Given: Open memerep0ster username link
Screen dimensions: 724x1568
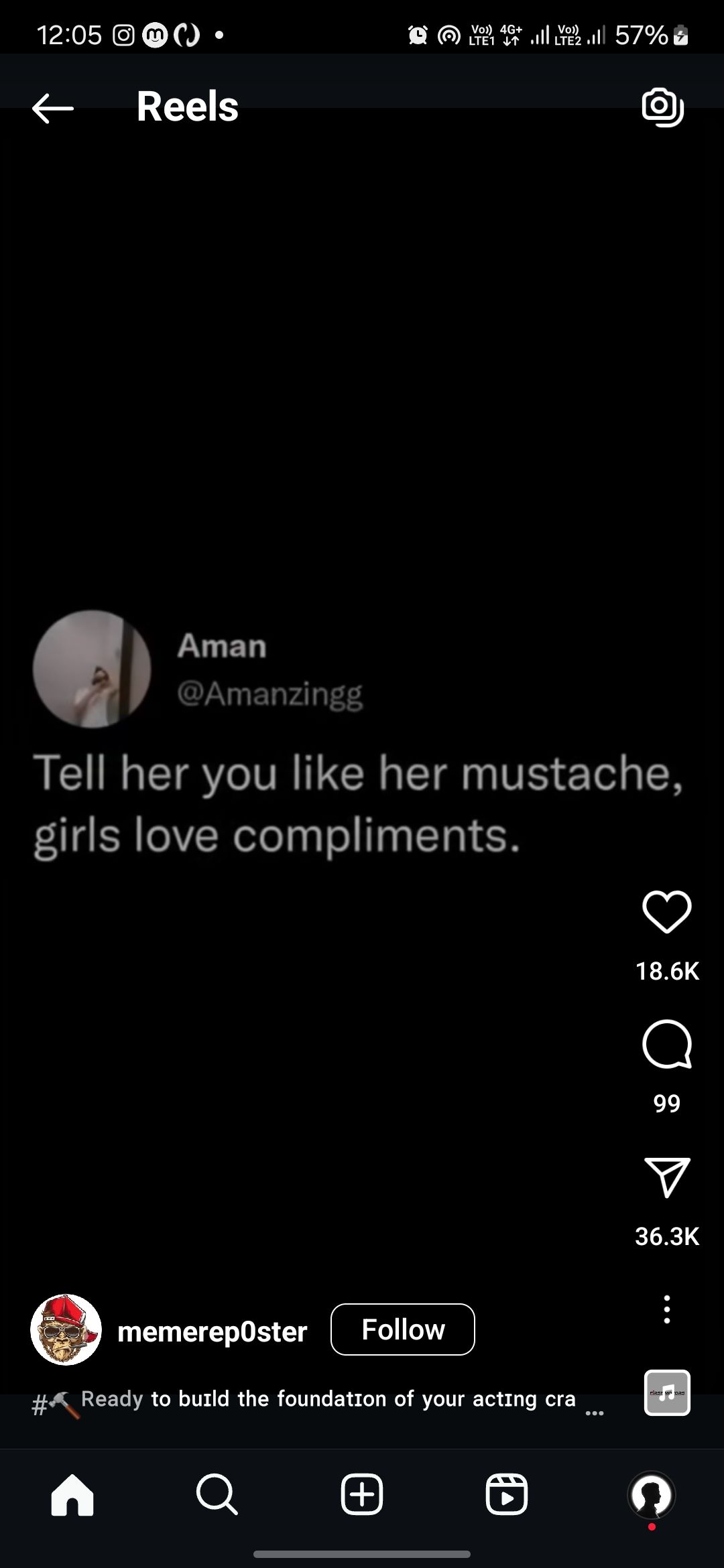Looking at the screenshot, I should point(212,1331).
